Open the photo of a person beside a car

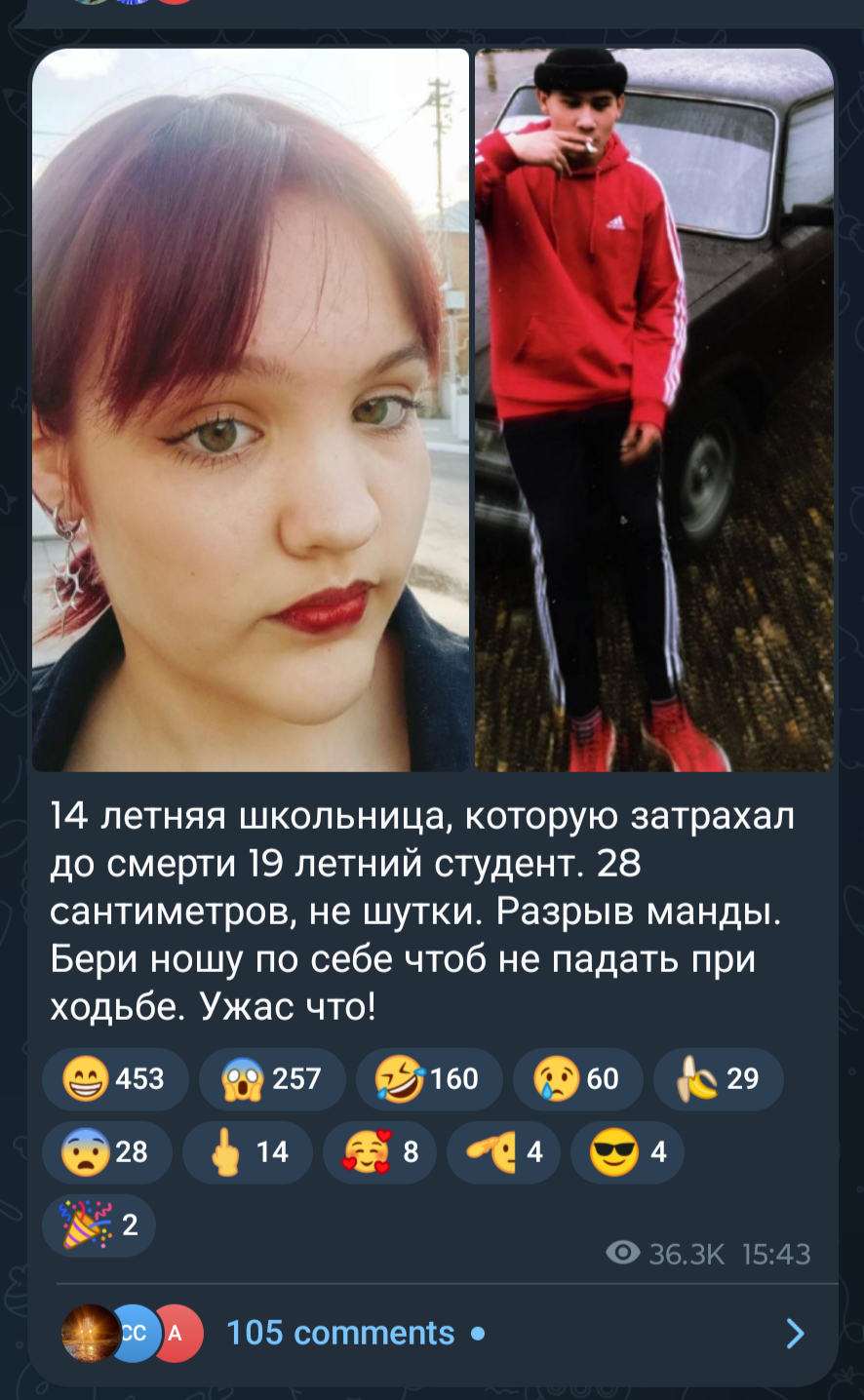[654, 409]
